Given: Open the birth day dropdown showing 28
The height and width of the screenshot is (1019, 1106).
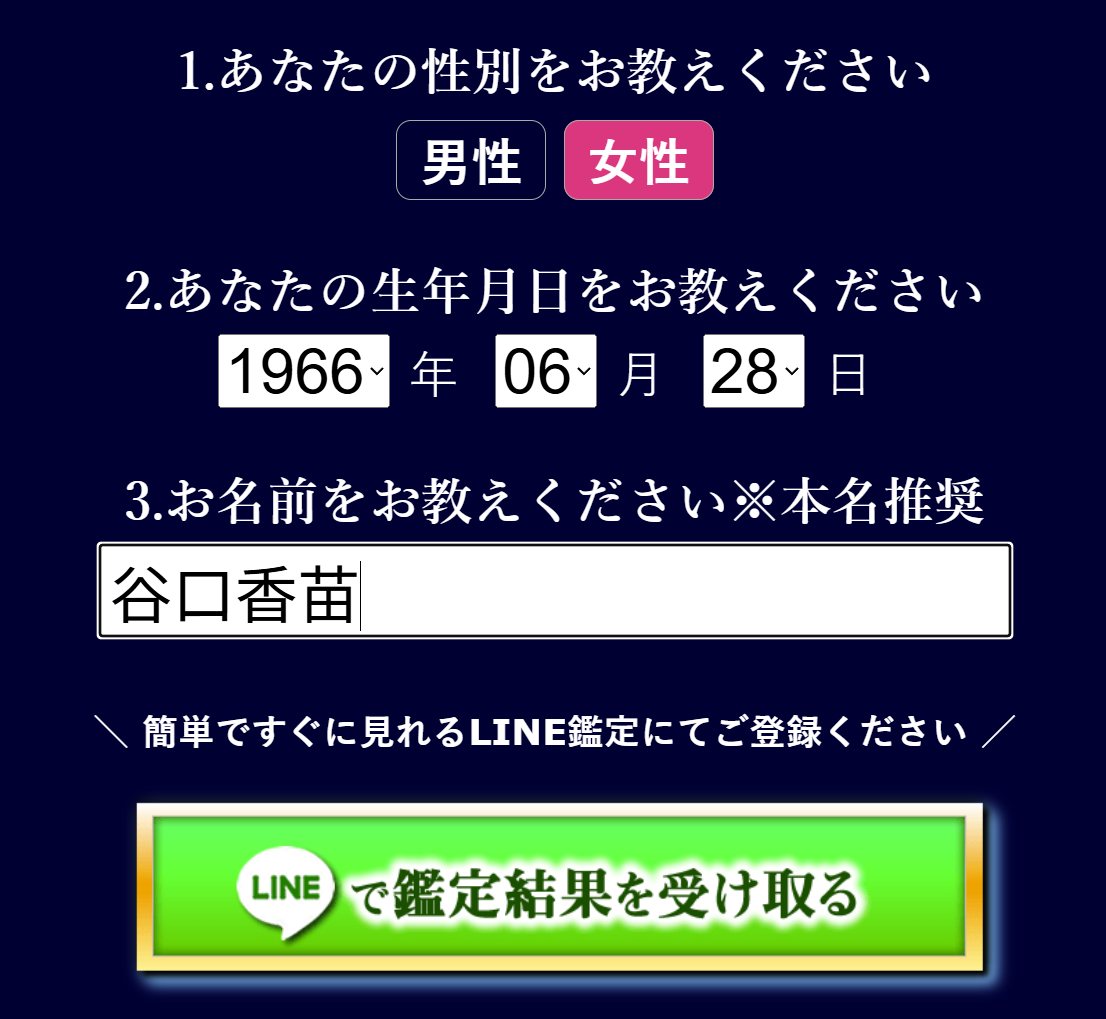Looking at the screenshot, I should pyautogui.click(x=753, y=372).
